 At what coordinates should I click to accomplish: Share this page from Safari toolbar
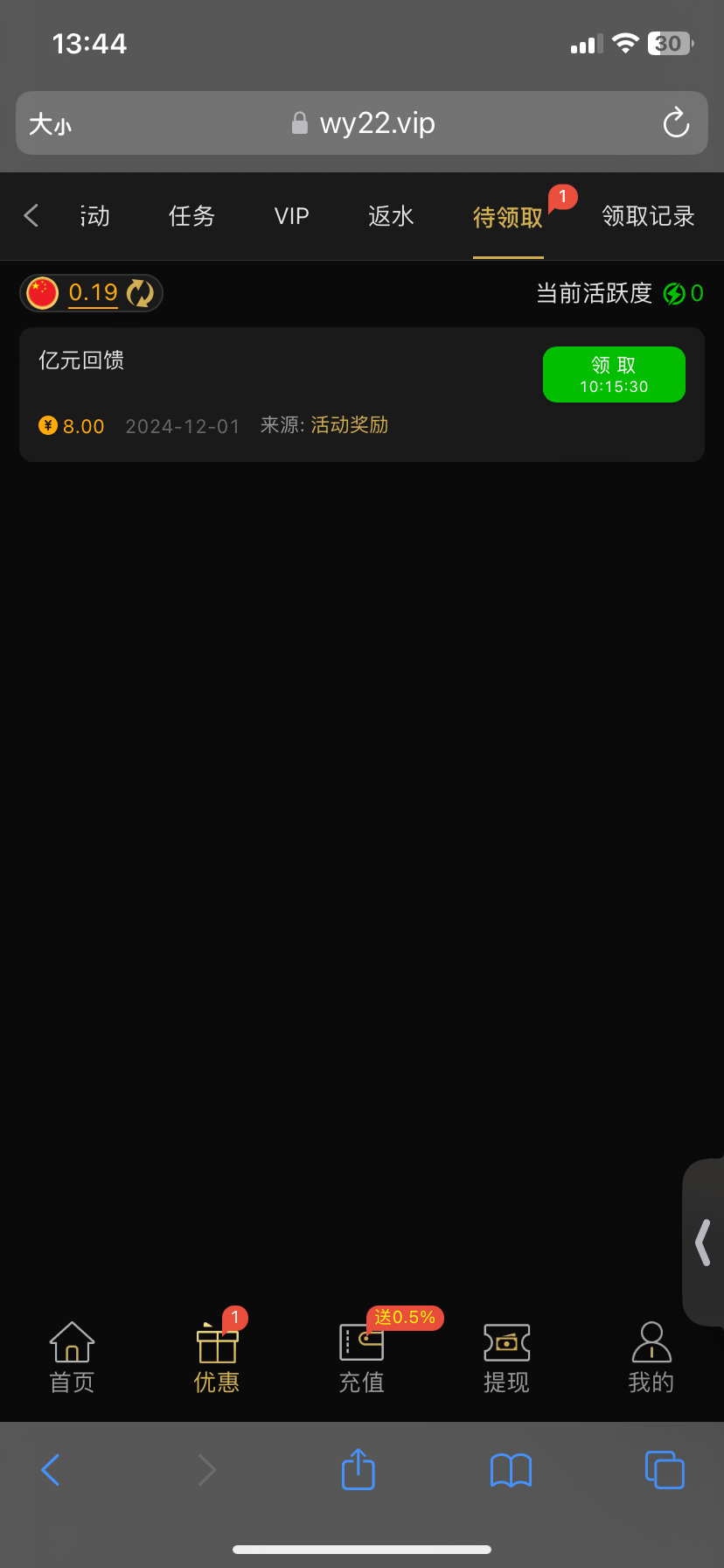coord(358,1469)
